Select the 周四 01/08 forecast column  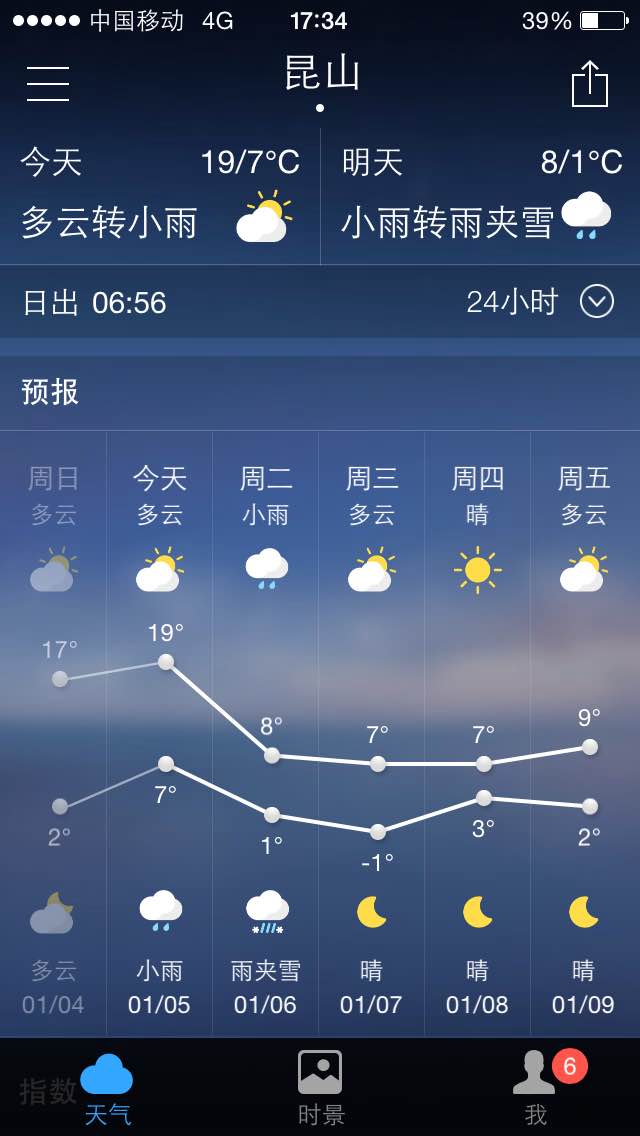coord(478,734)
